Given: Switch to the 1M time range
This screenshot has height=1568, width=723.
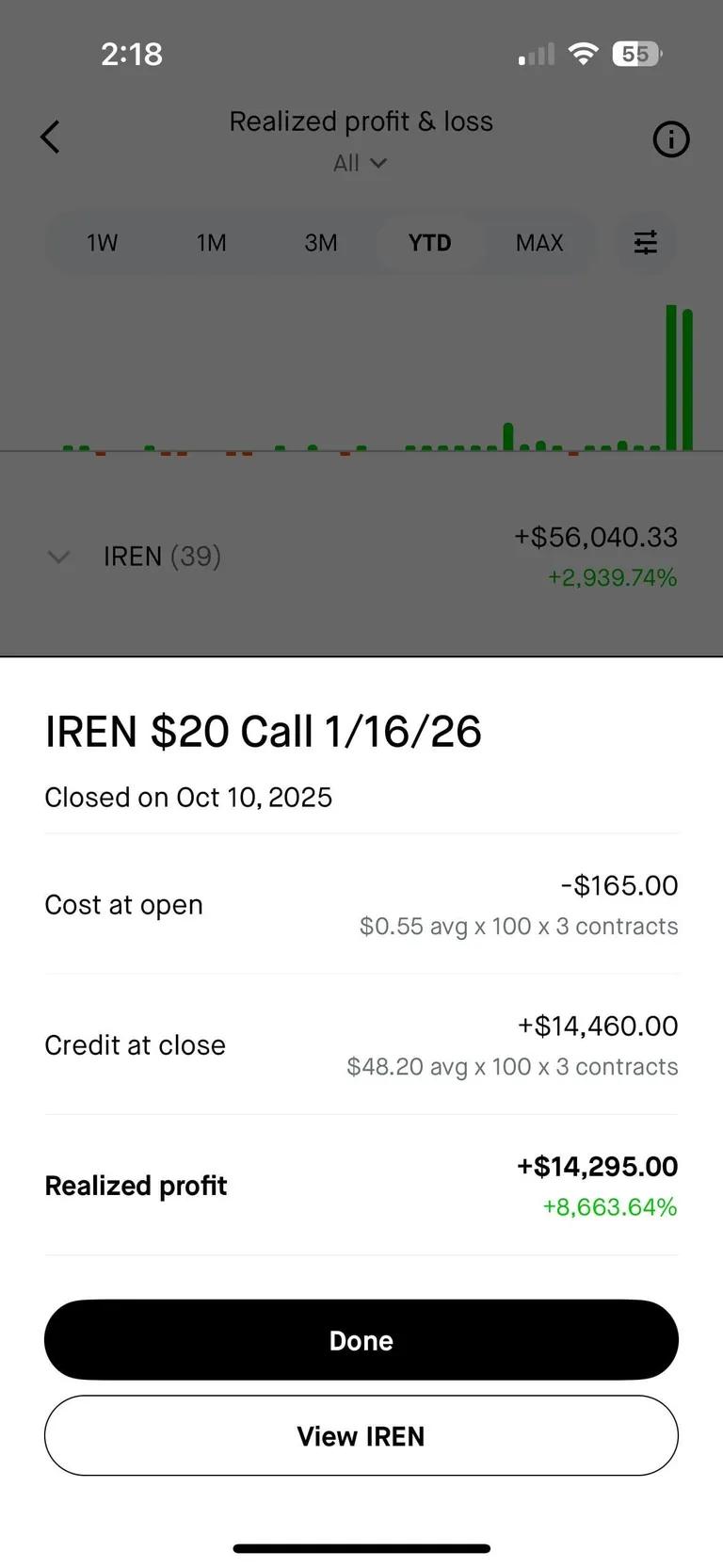Looking at the screenshot, I should click(211, 242).
